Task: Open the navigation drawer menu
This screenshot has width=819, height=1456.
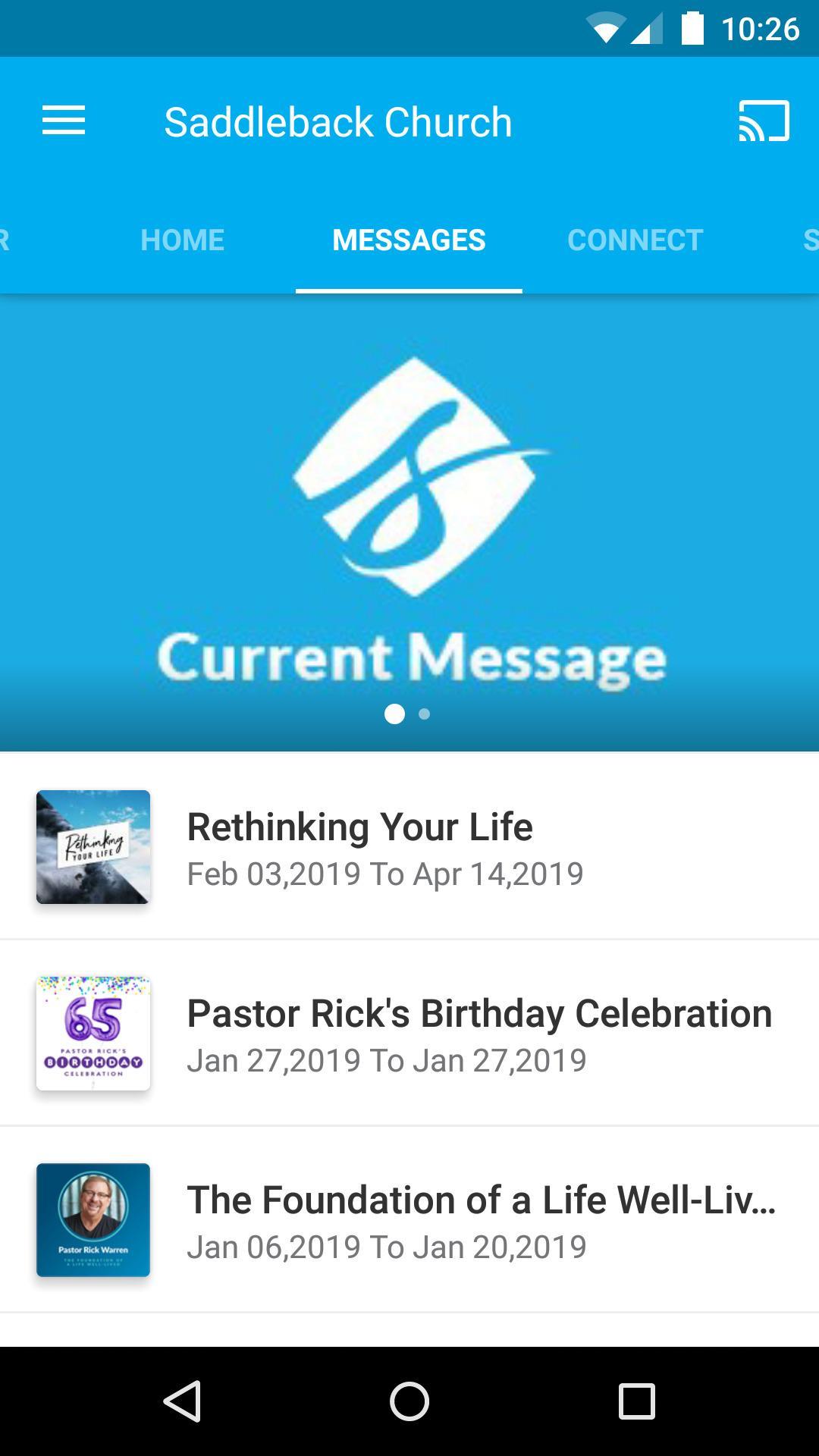Action: [64, 121]
